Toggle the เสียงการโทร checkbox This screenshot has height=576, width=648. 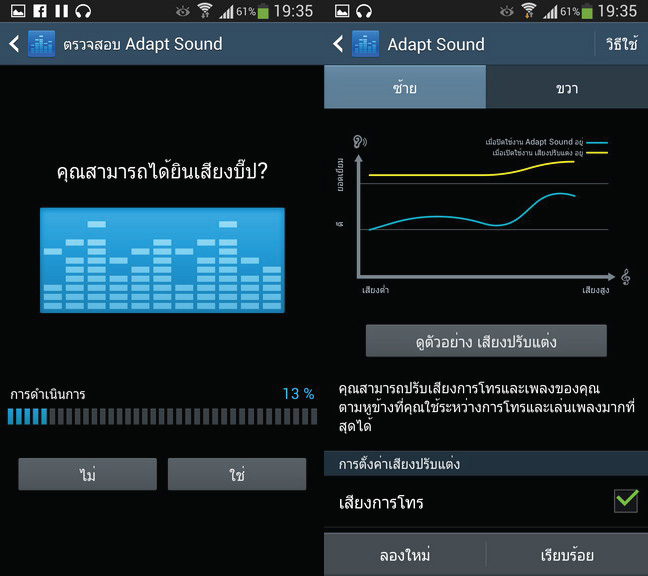tap(626, 501)
